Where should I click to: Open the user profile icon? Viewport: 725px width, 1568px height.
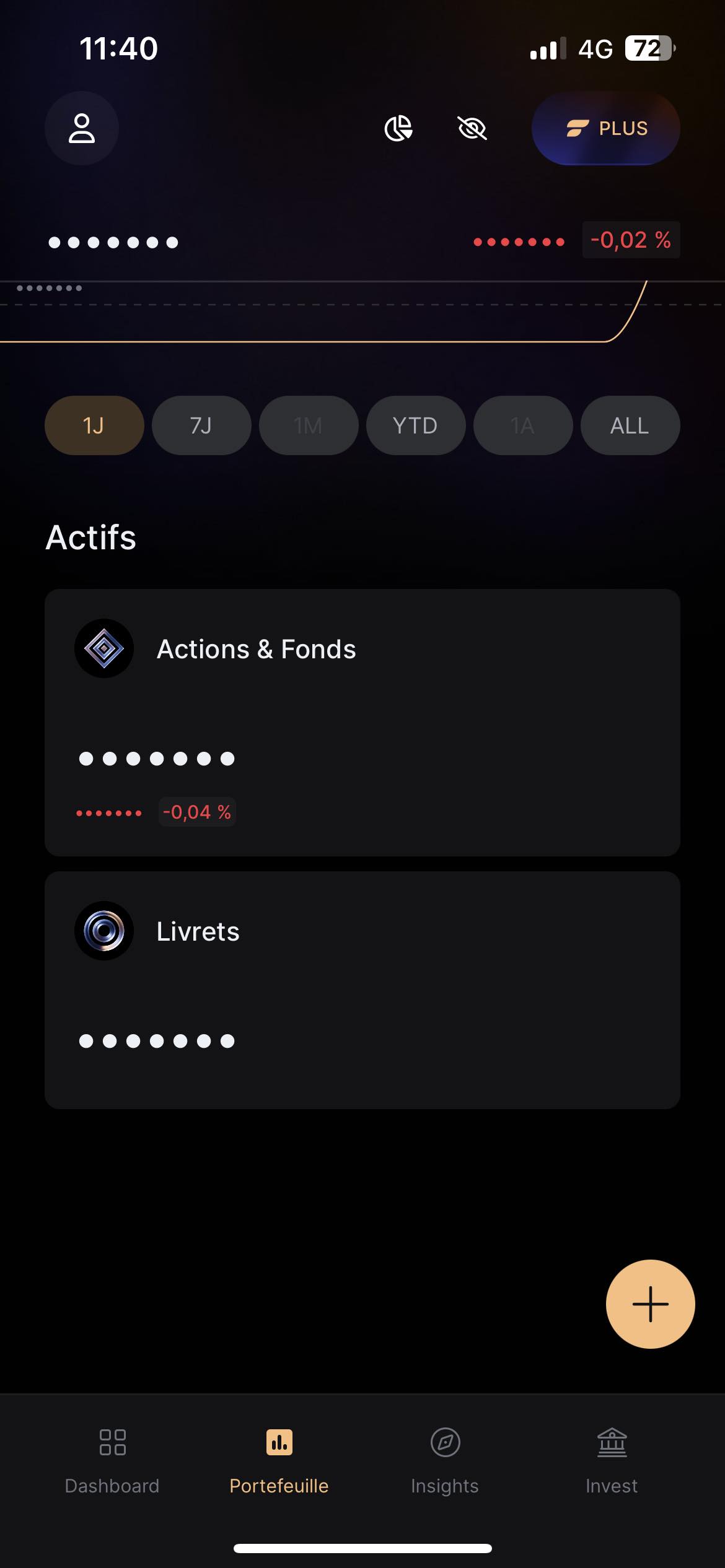pyautogui.click(x=82, y=128)
